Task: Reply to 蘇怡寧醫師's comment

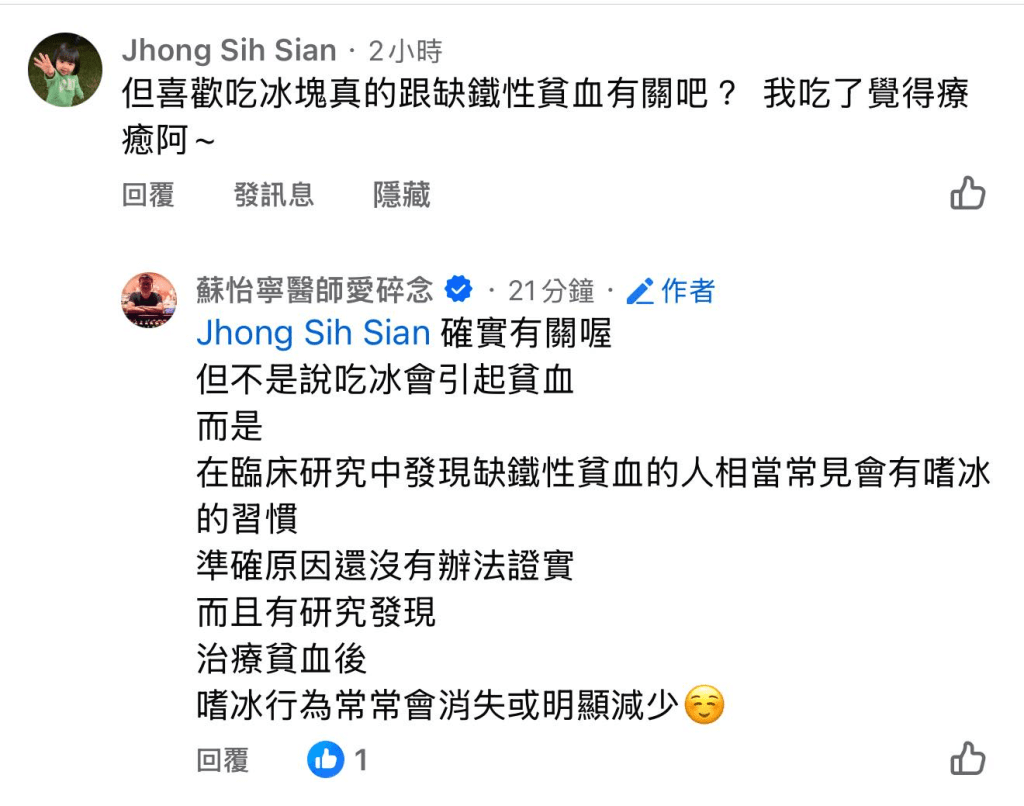Action: tap(222, 760)
